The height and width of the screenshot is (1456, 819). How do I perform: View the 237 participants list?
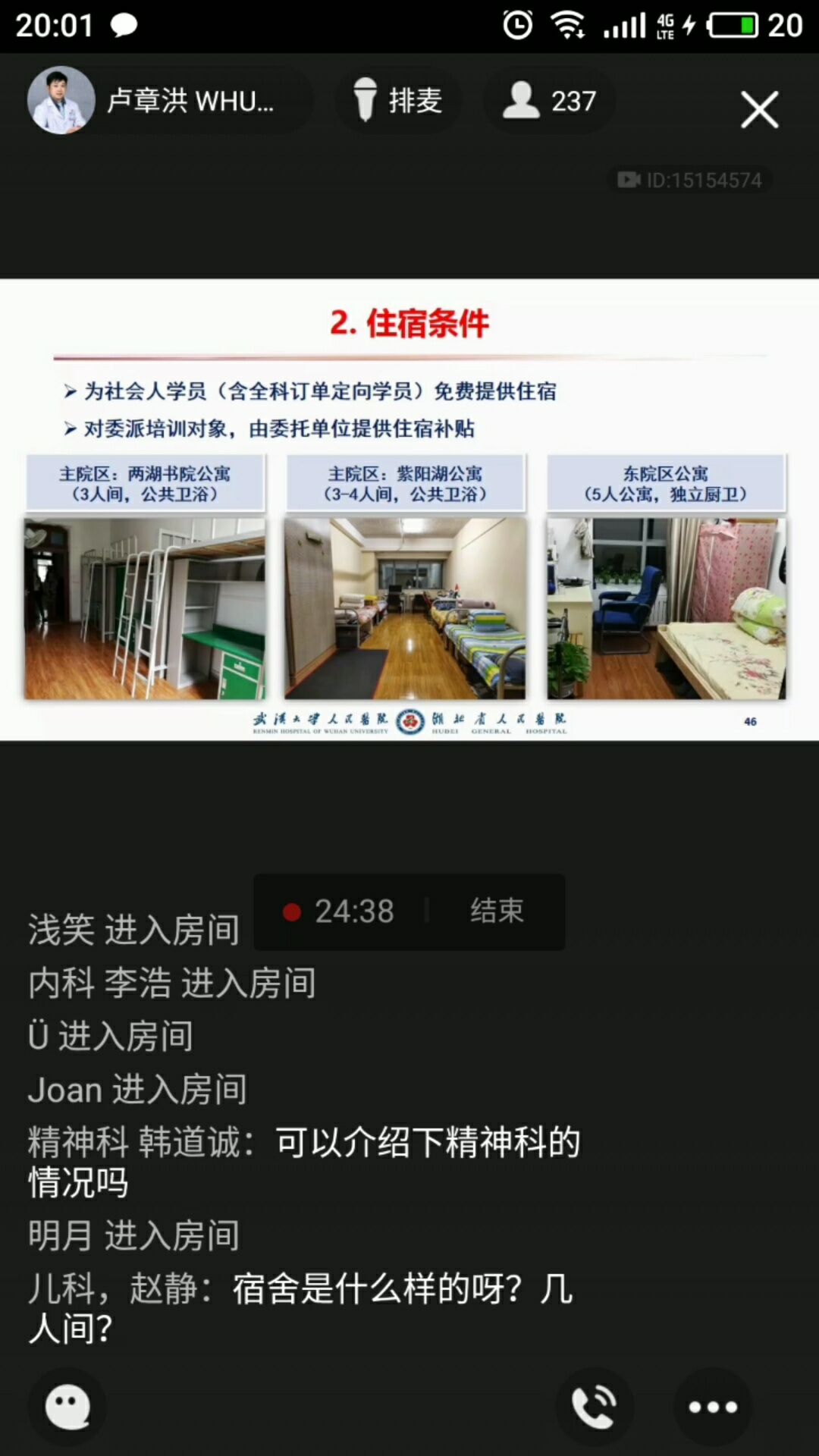tap(550, 101)
